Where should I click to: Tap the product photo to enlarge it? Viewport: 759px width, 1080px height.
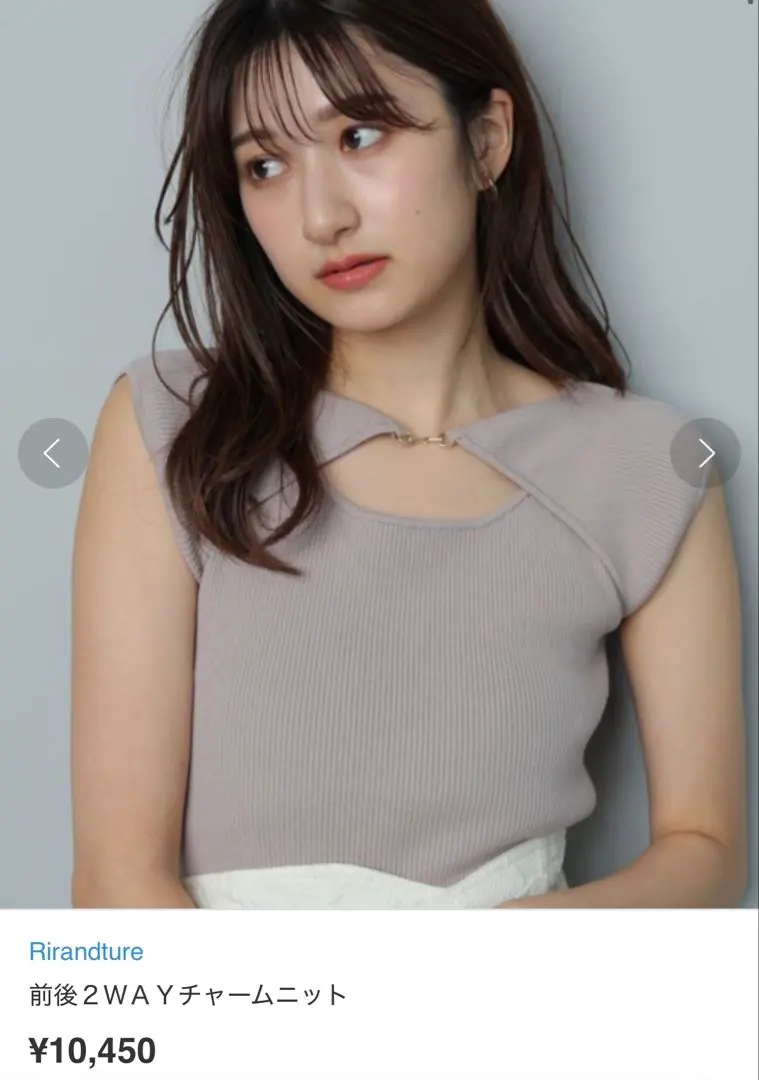[x=380, y=450]
